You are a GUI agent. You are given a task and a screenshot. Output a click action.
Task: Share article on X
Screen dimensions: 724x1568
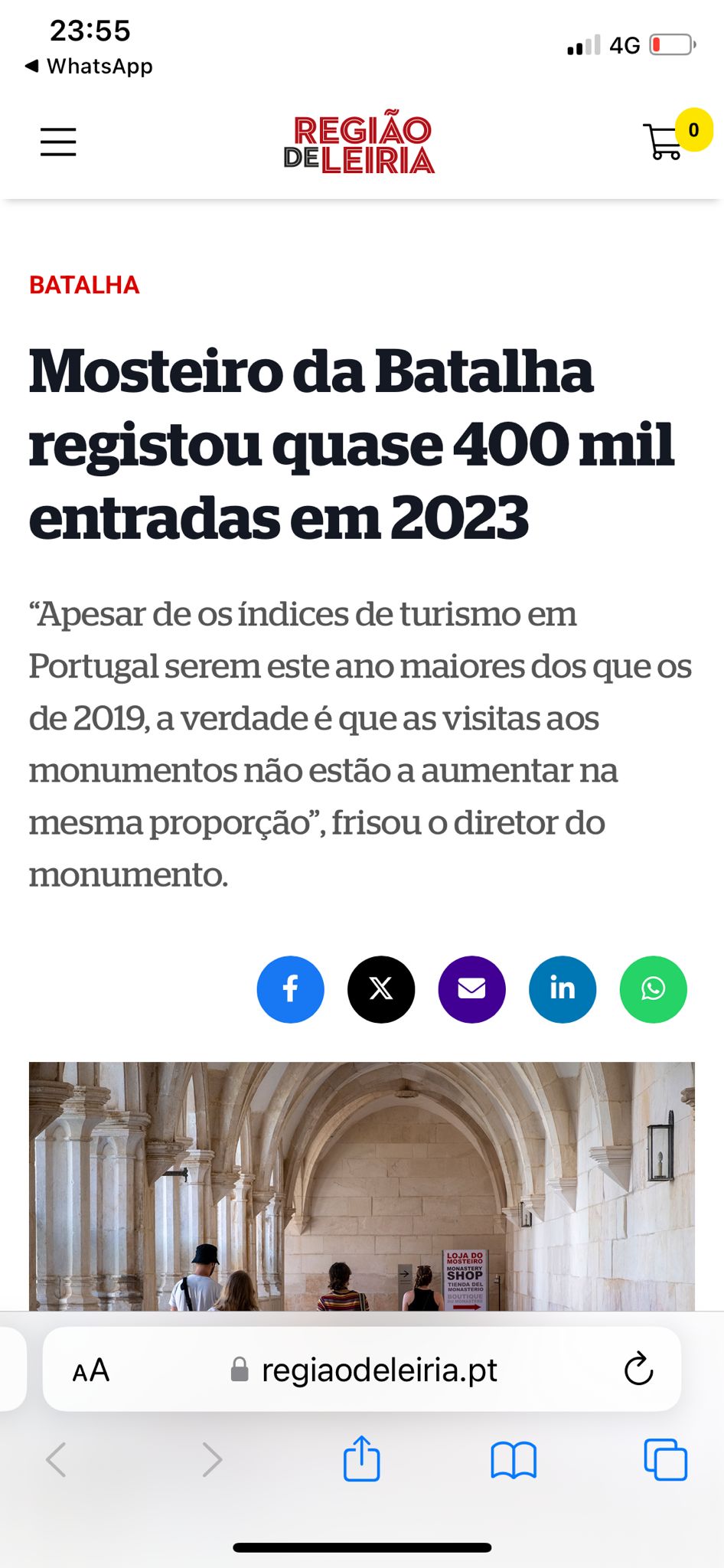pos(381,989)
